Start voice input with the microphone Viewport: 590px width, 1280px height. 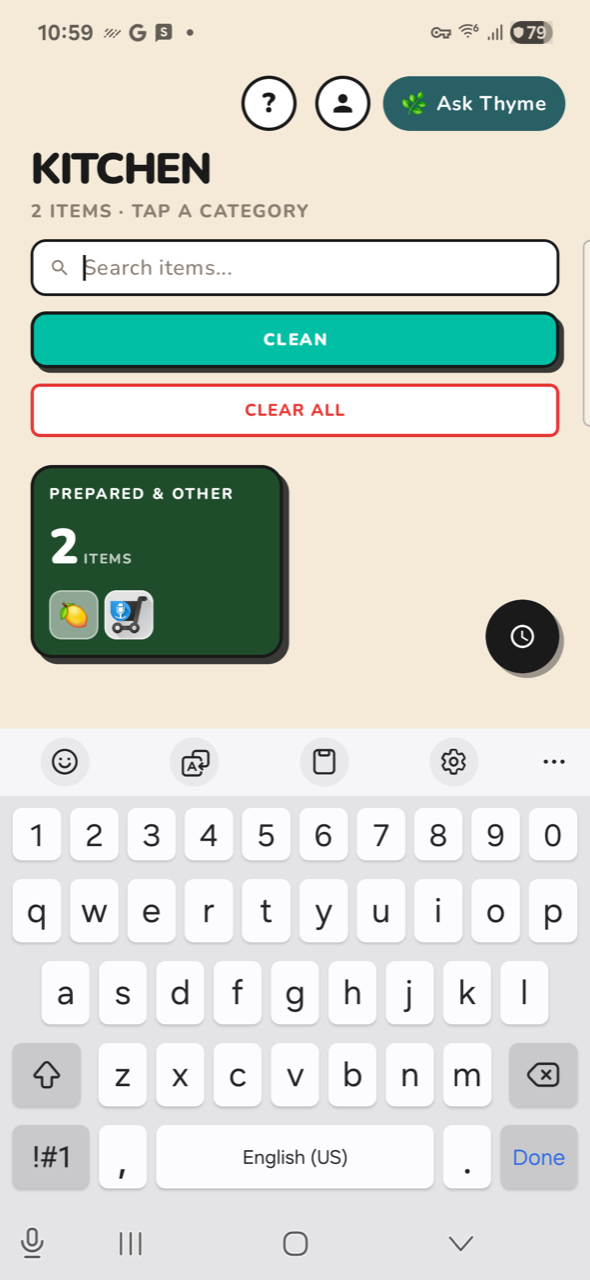[x=32, y=1243]
